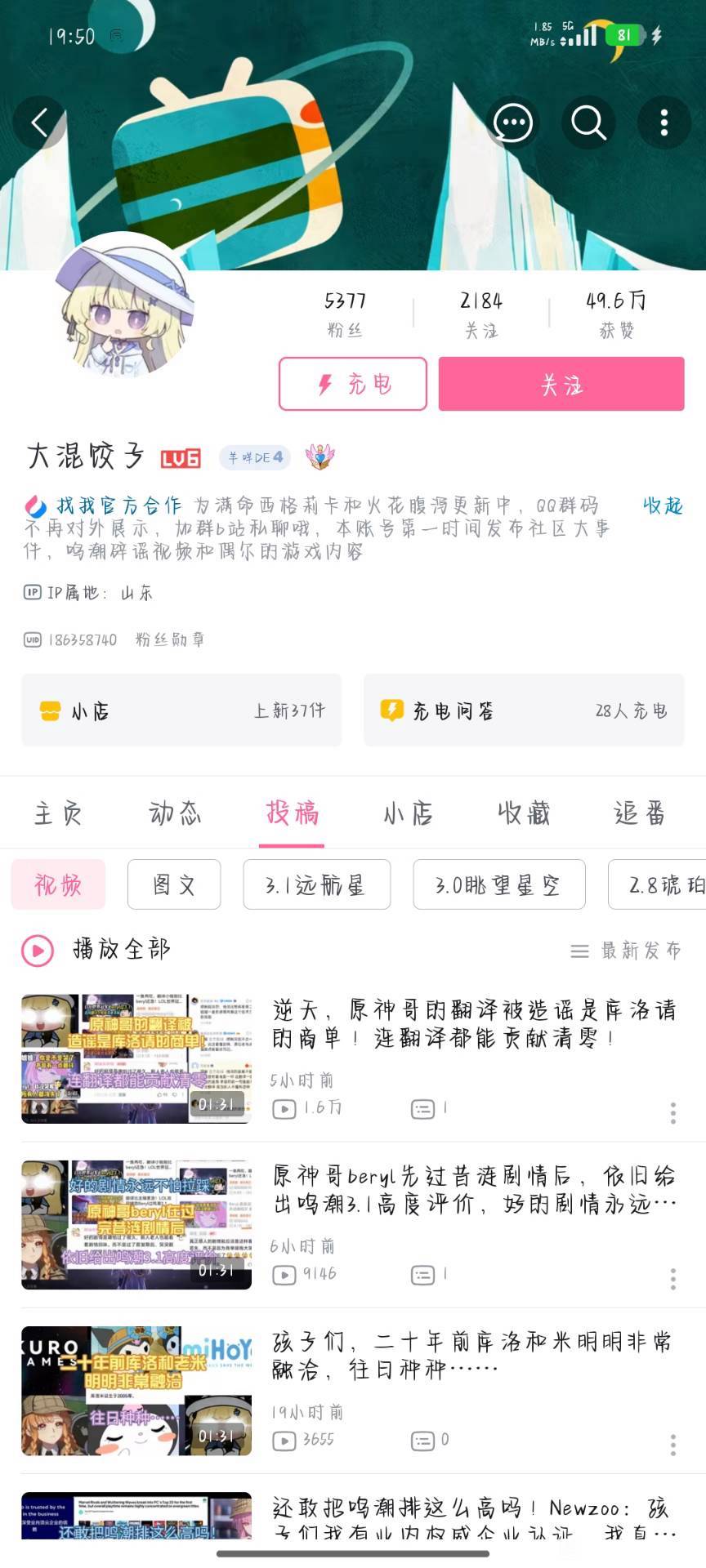Select the 图文 filter chip
This screenshot has width=706, height=1568.
coord(174,884)
